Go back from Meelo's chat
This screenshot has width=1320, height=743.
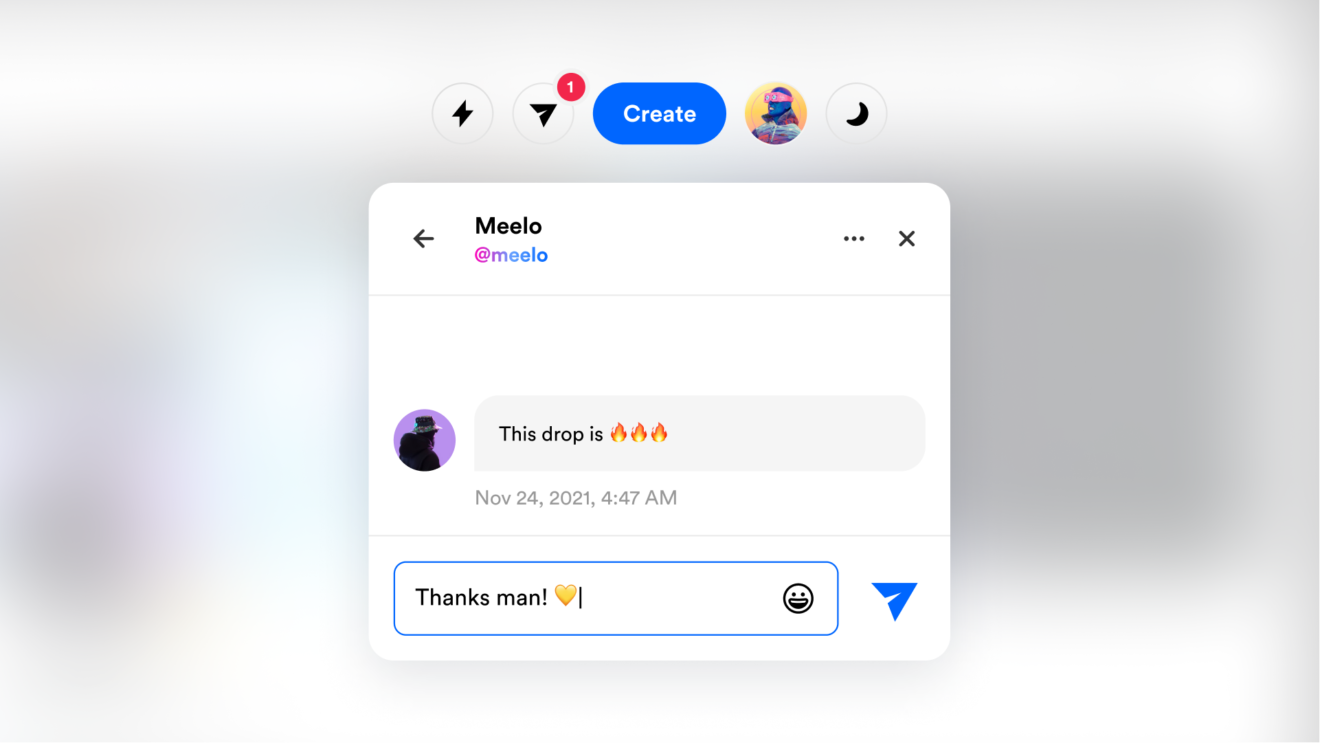(424, 238)
